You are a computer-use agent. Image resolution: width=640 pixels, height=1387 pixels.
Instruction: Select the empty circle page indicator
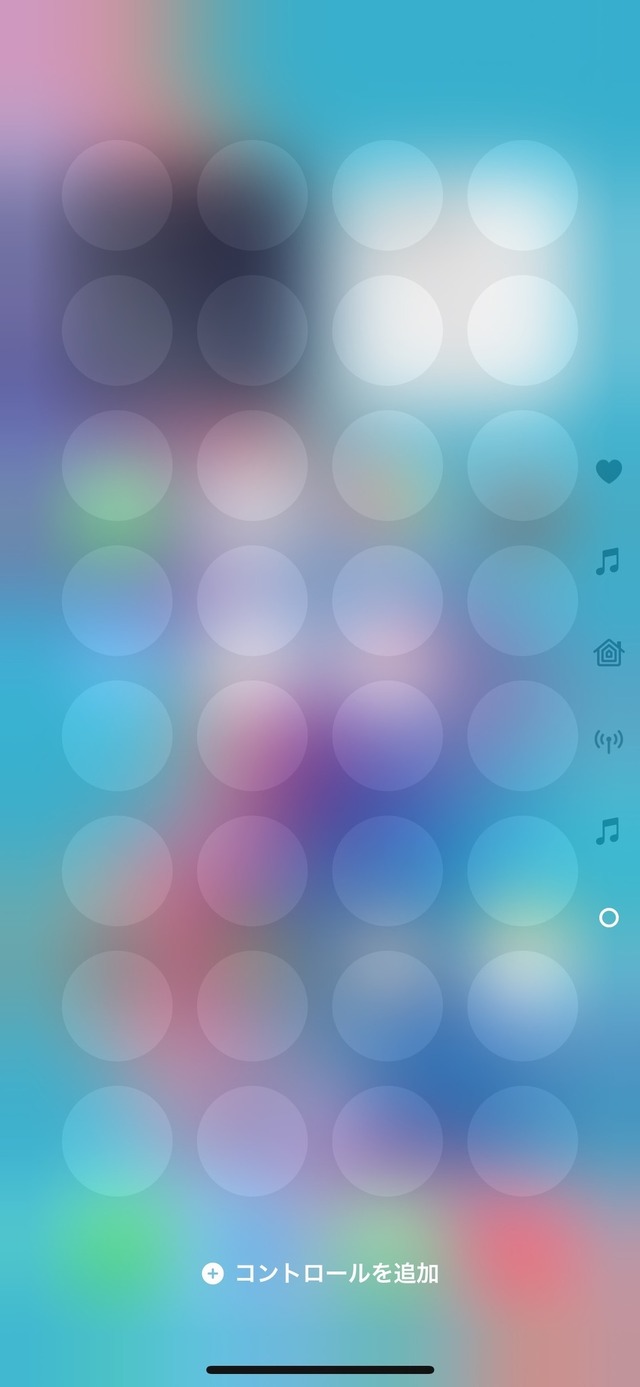coord(608,917)
